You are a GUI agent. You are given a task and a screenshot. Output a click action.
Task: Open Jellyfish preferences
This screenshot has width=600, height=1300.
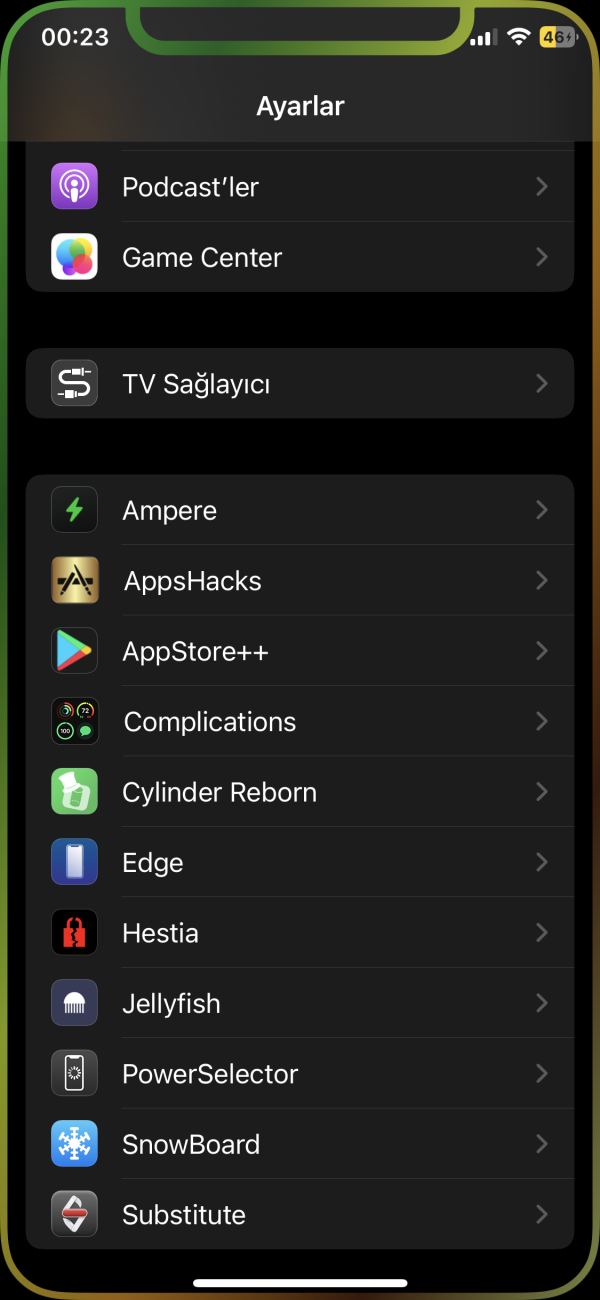[x=300, y=1003]
